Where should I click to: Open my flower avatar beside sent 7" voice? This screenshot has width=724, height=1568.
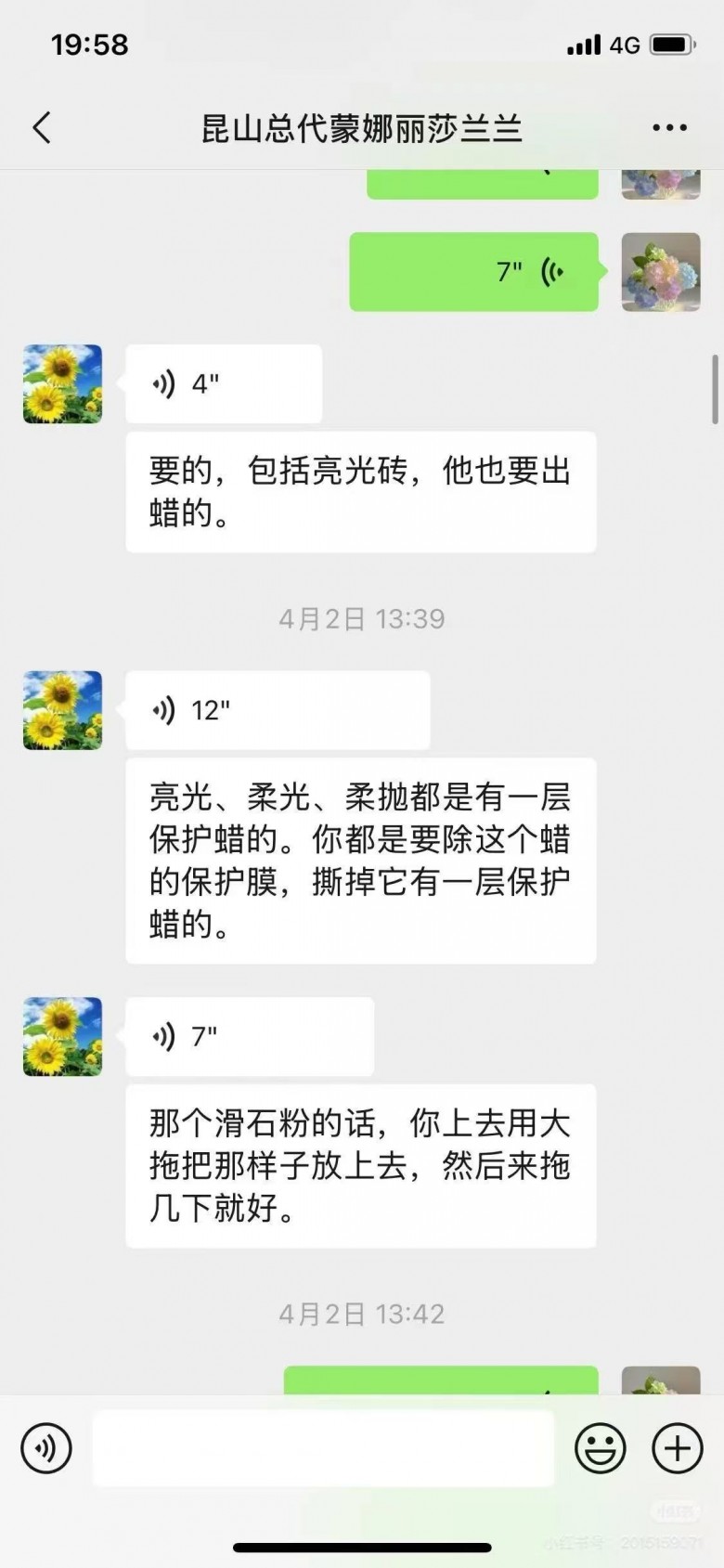(x=660, y=272)
